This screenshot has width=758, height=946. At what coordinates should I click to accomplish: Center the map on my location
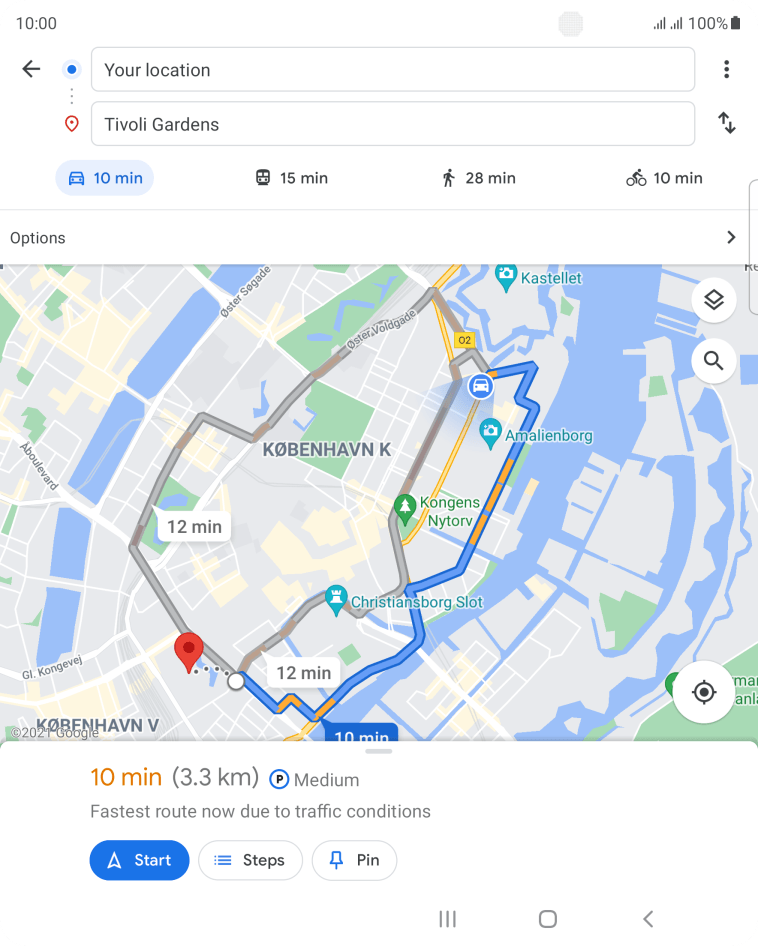[x=704, y=692]
